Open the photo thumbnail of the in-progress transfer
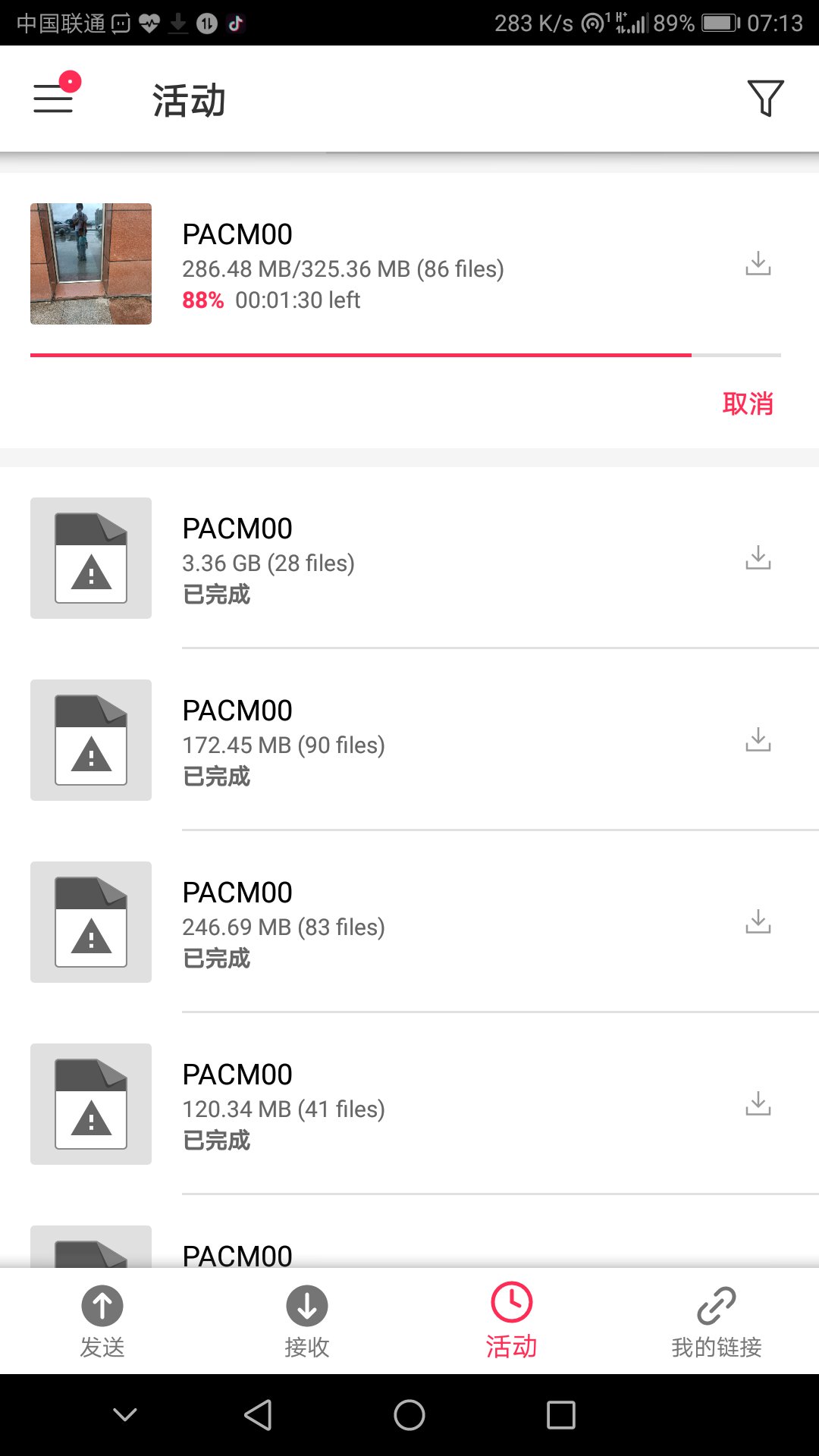Screen dimensions: 819x1456 (x=91, y=264)
